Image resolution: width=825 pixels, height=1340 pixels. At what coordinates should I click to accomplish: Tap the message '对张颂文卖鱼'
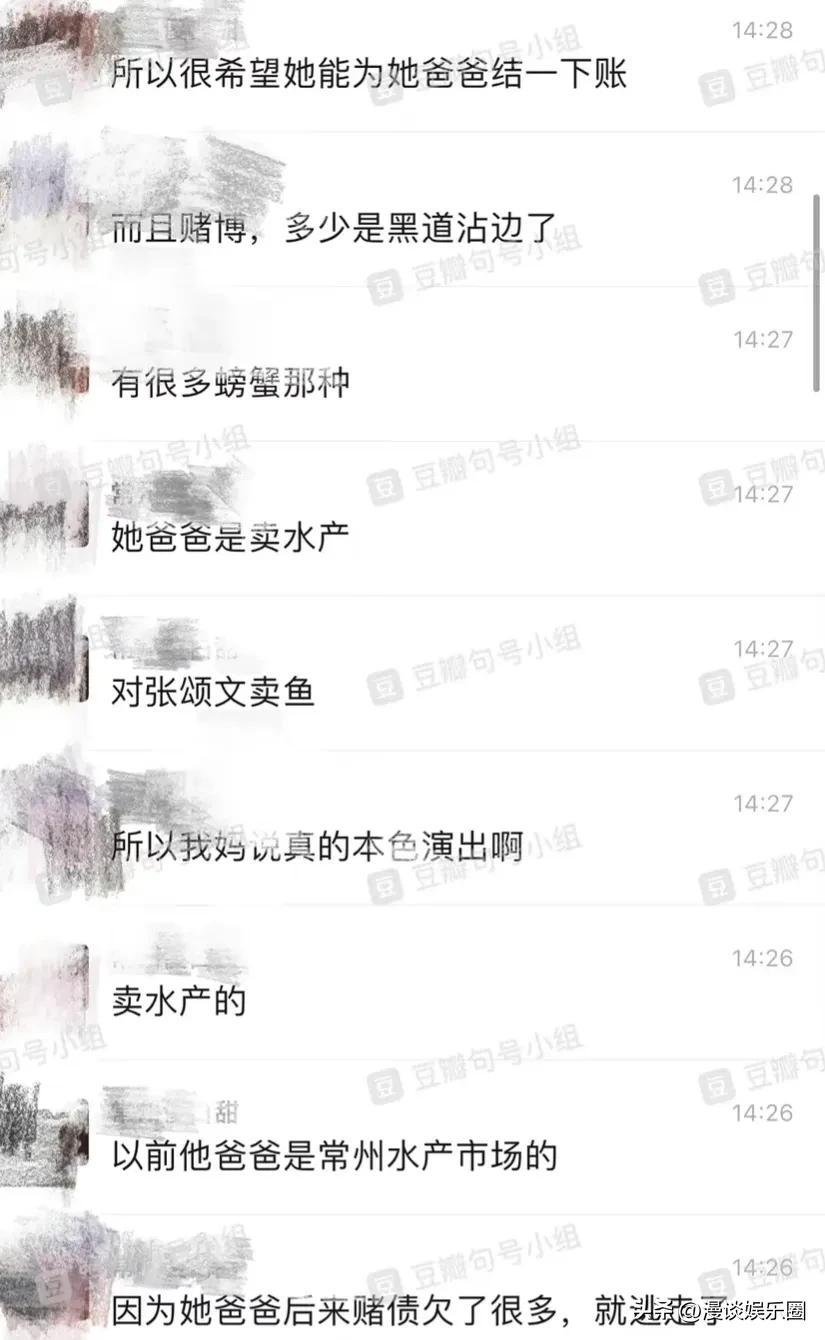click(213, 692)
